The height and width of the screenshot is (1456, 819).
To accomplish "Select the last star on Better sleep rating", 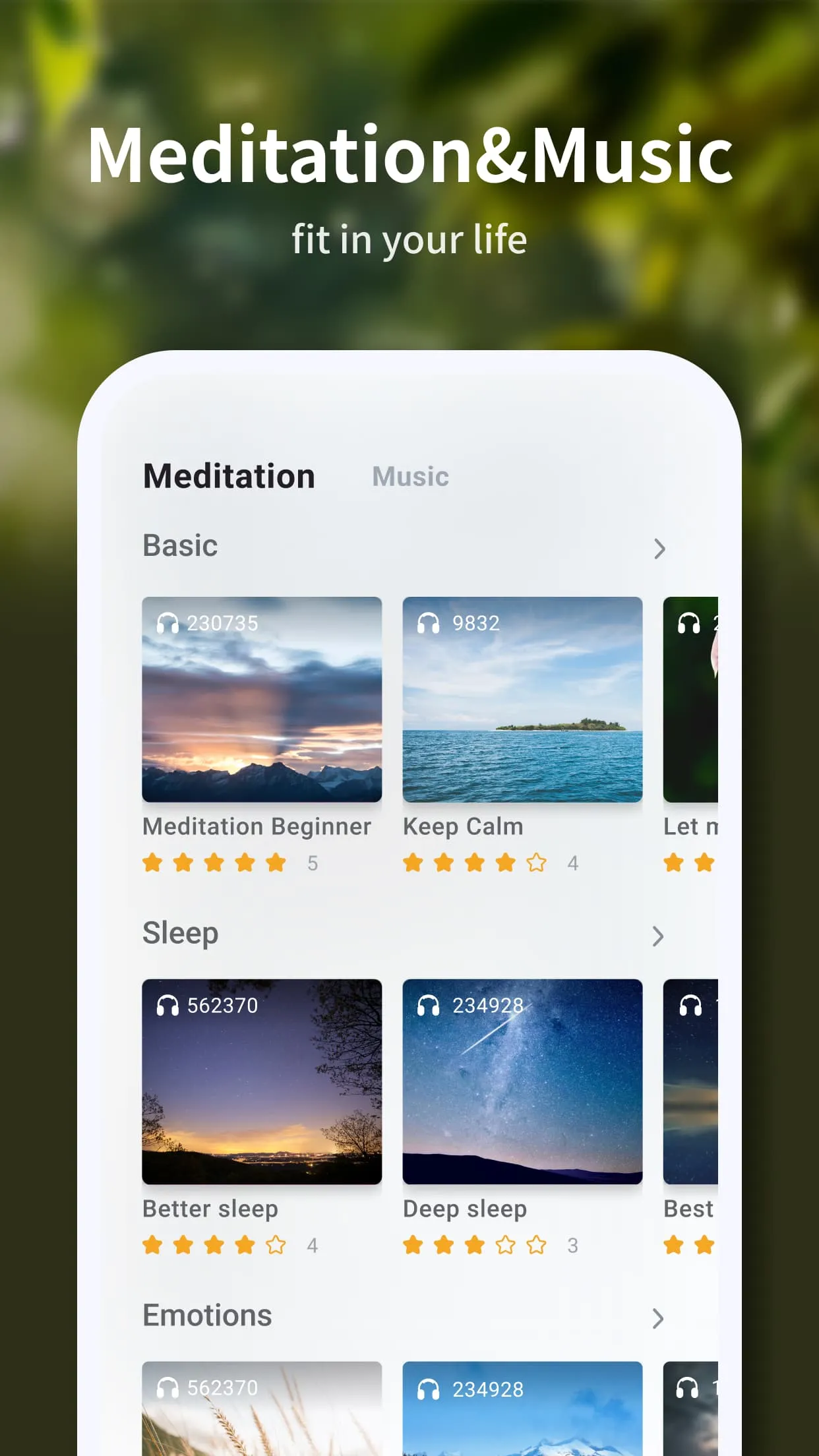I will (x=275, y=1244).
